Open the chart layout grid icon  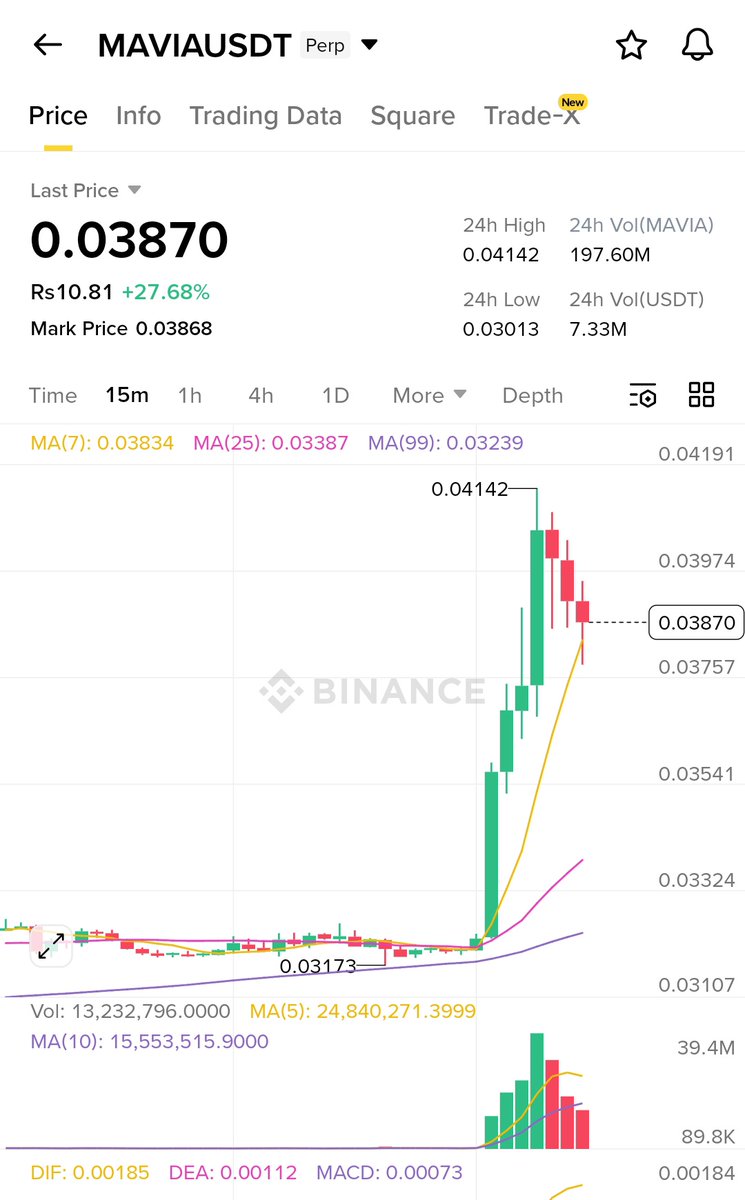701,395
